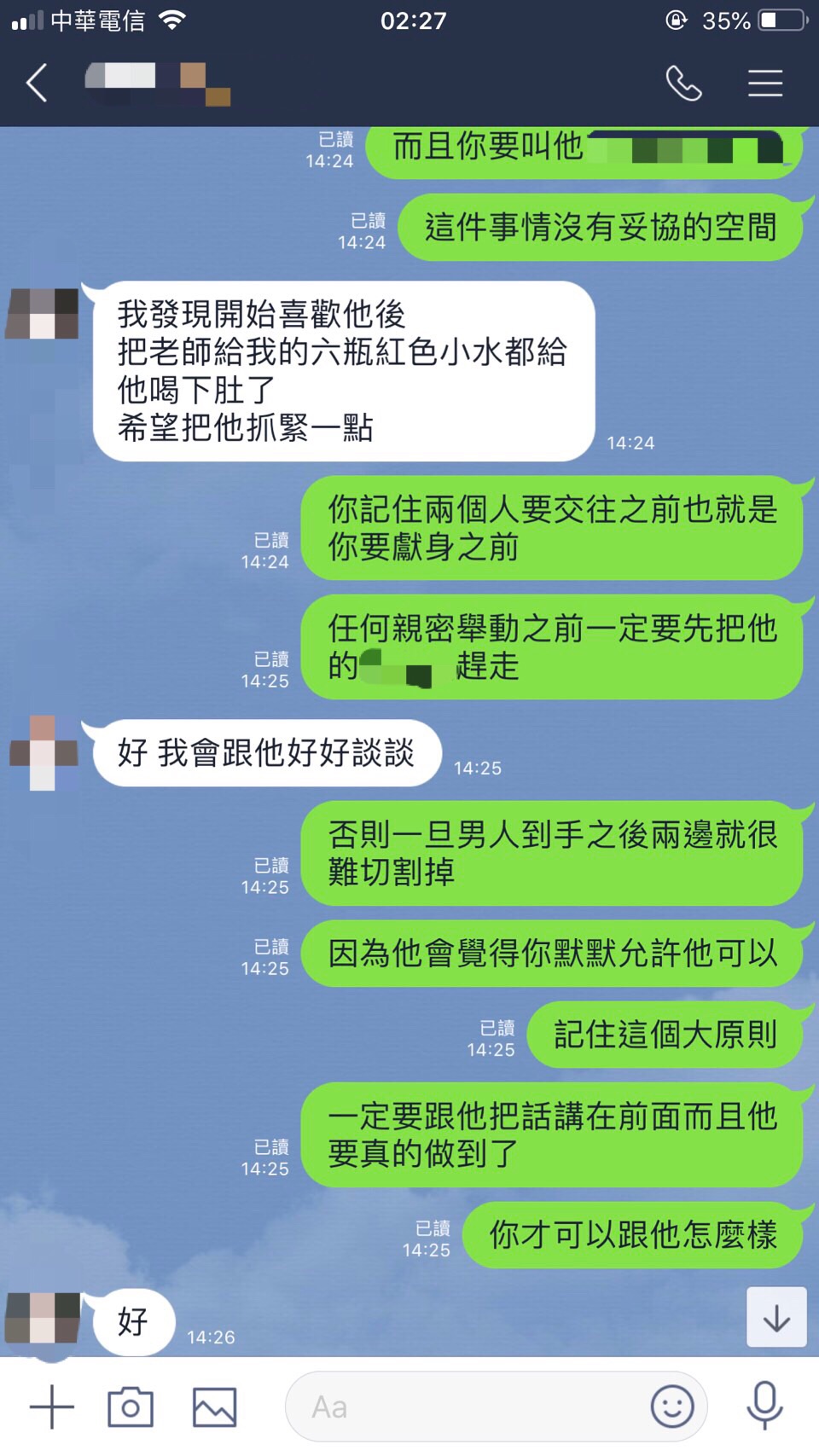Open the emoji and sticker picker
Screen dimensions: 819x1456
[x=672, y=1407]
